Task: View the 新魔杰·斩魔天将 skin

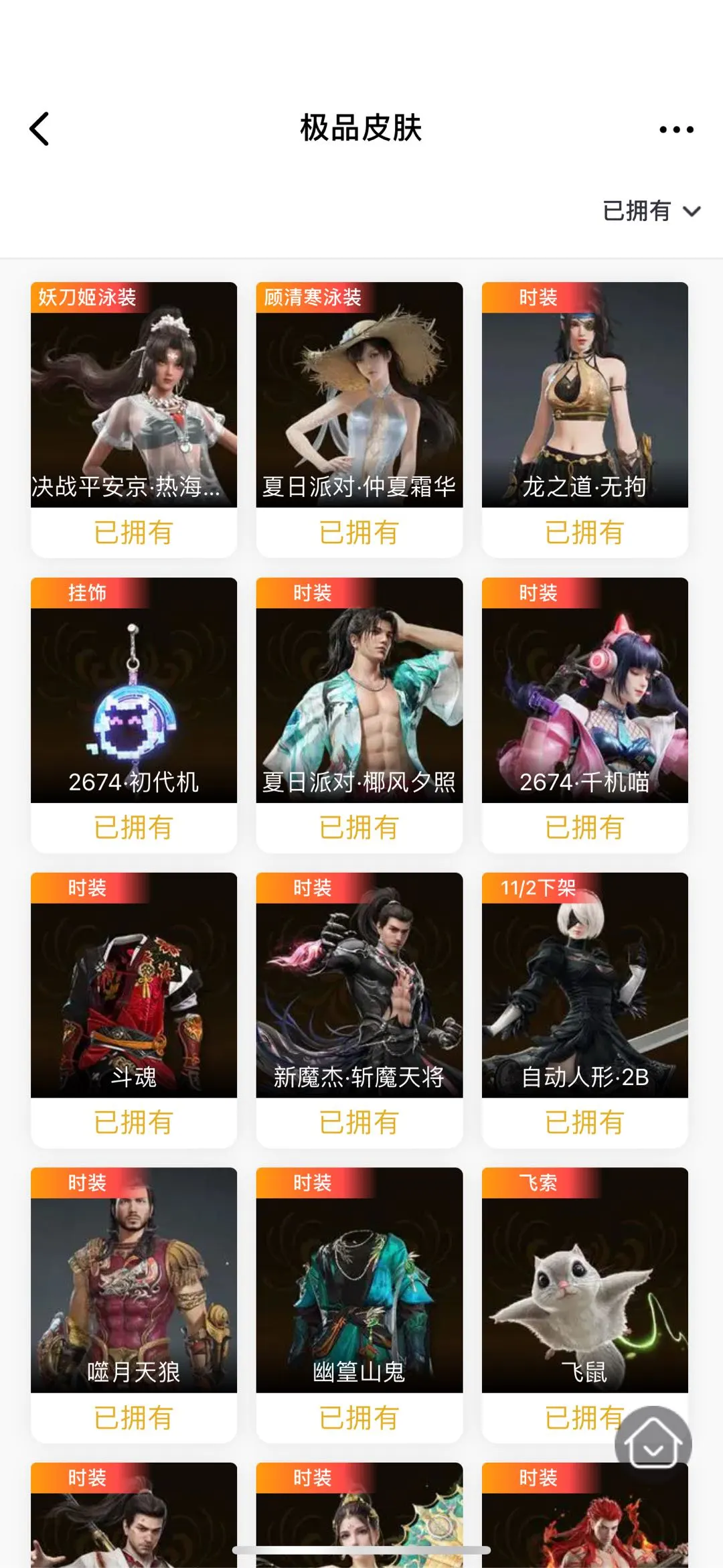Action: point(359,985)
